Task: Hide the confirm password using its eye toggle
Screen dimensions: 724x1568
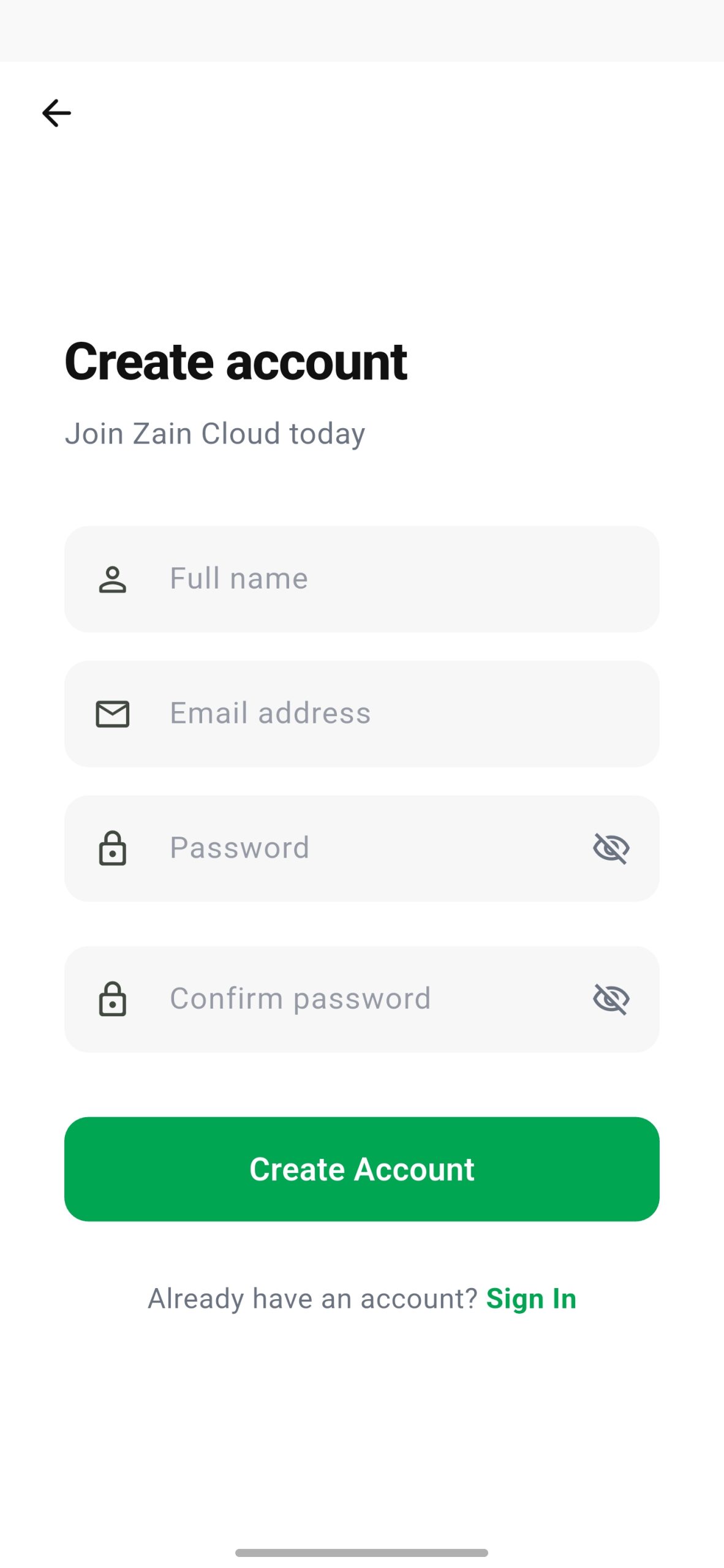Action: (x=613, y=998)
